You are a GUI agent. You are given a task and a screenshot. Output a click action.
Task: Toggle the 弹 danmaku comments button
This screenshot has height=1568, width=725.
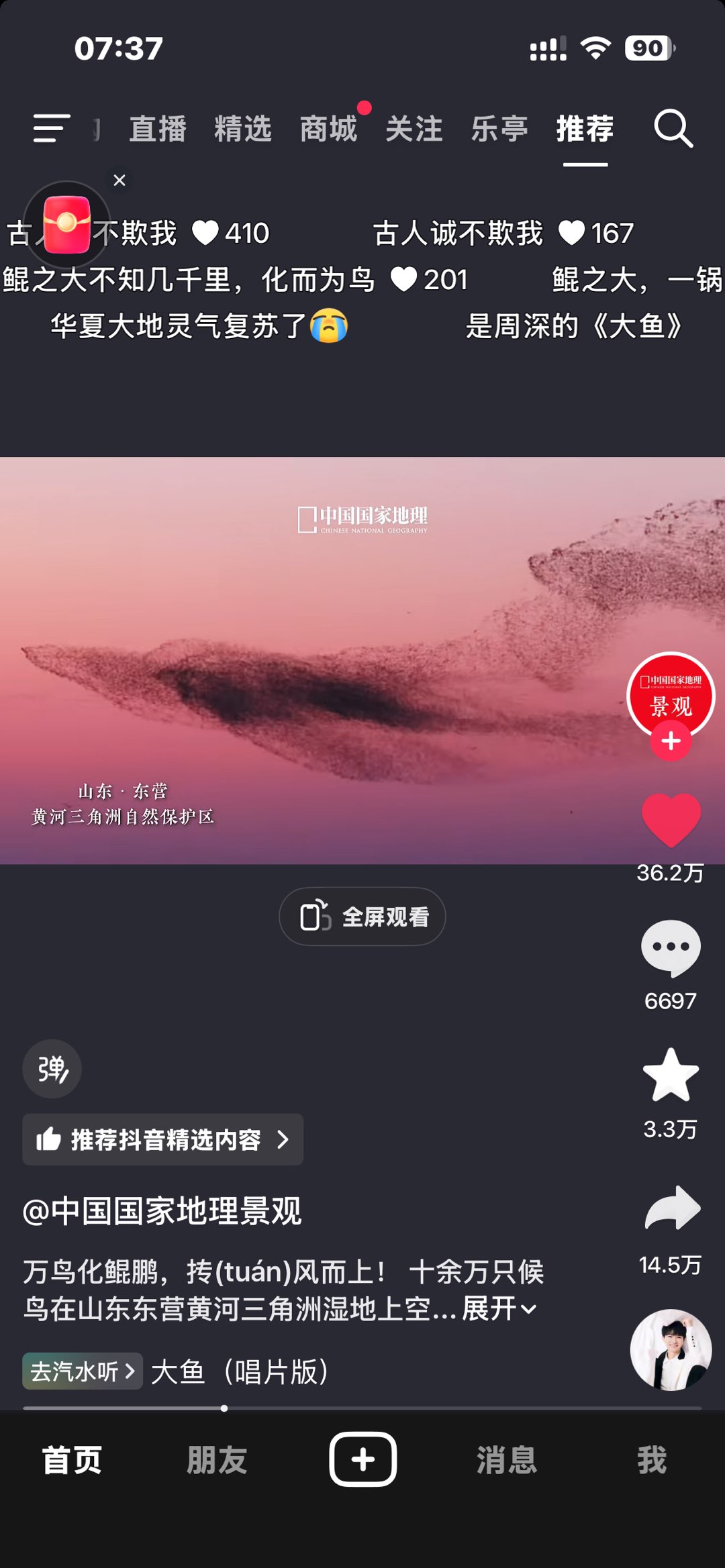[x=52, y=1069]
